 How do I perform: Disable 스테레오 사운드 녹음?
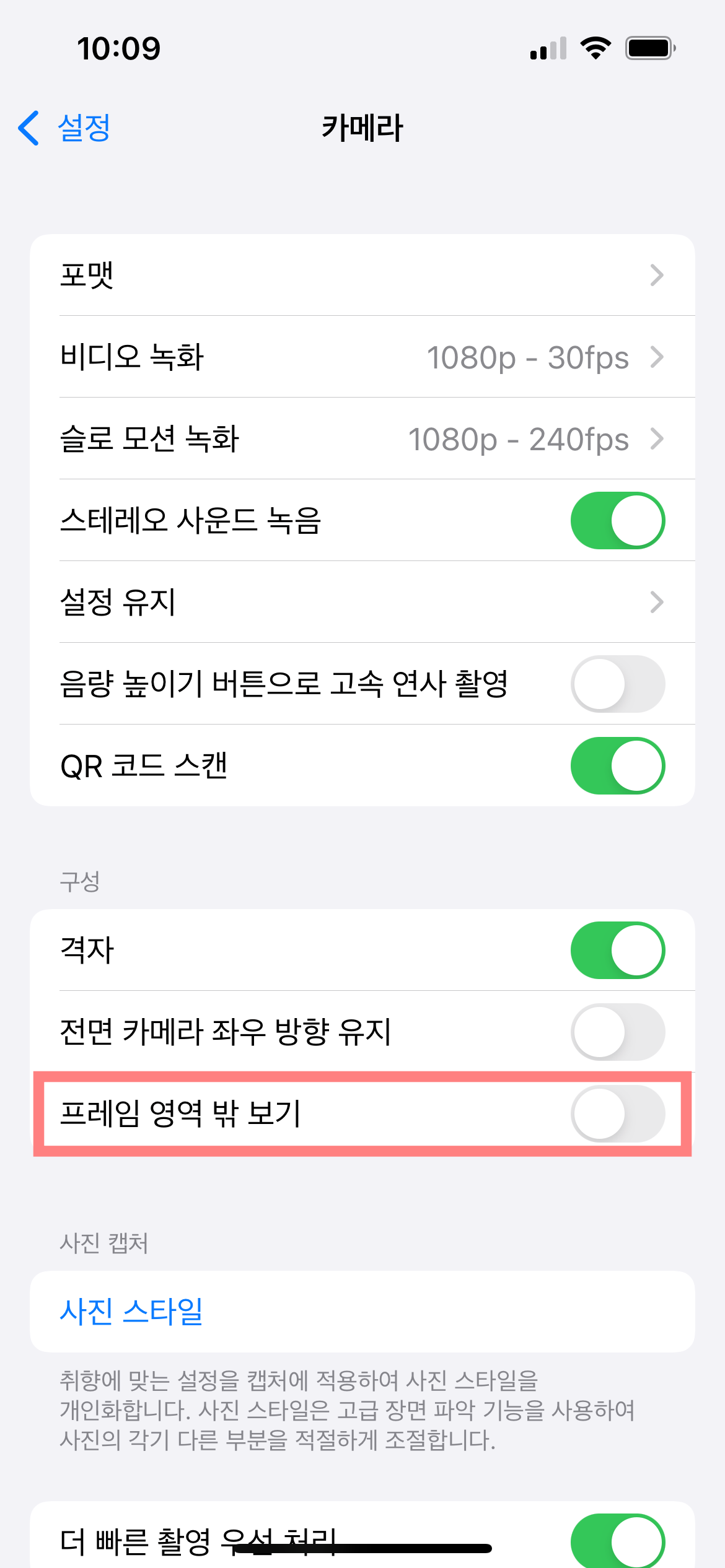pos(617,520)
